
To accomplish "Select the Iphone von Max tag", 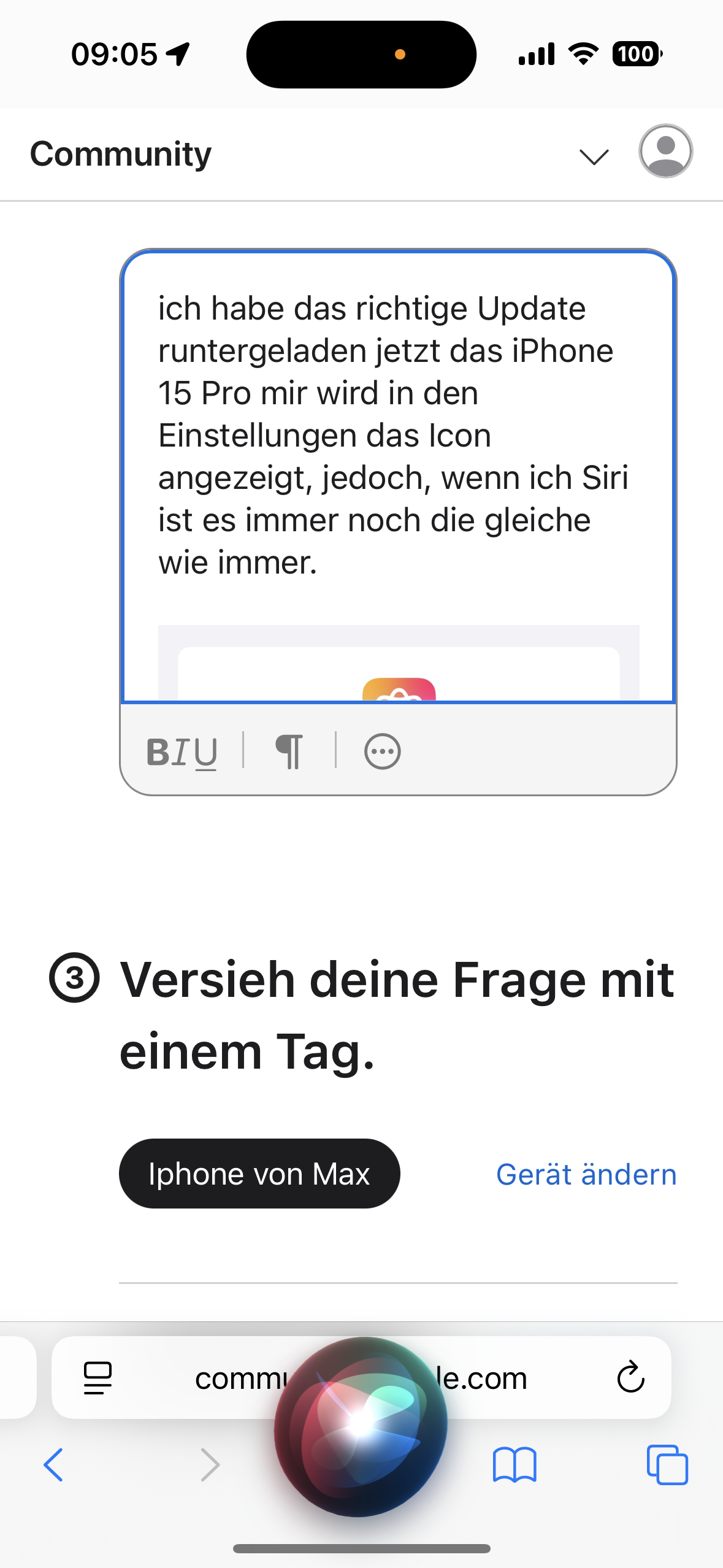I will (259, 1174).
